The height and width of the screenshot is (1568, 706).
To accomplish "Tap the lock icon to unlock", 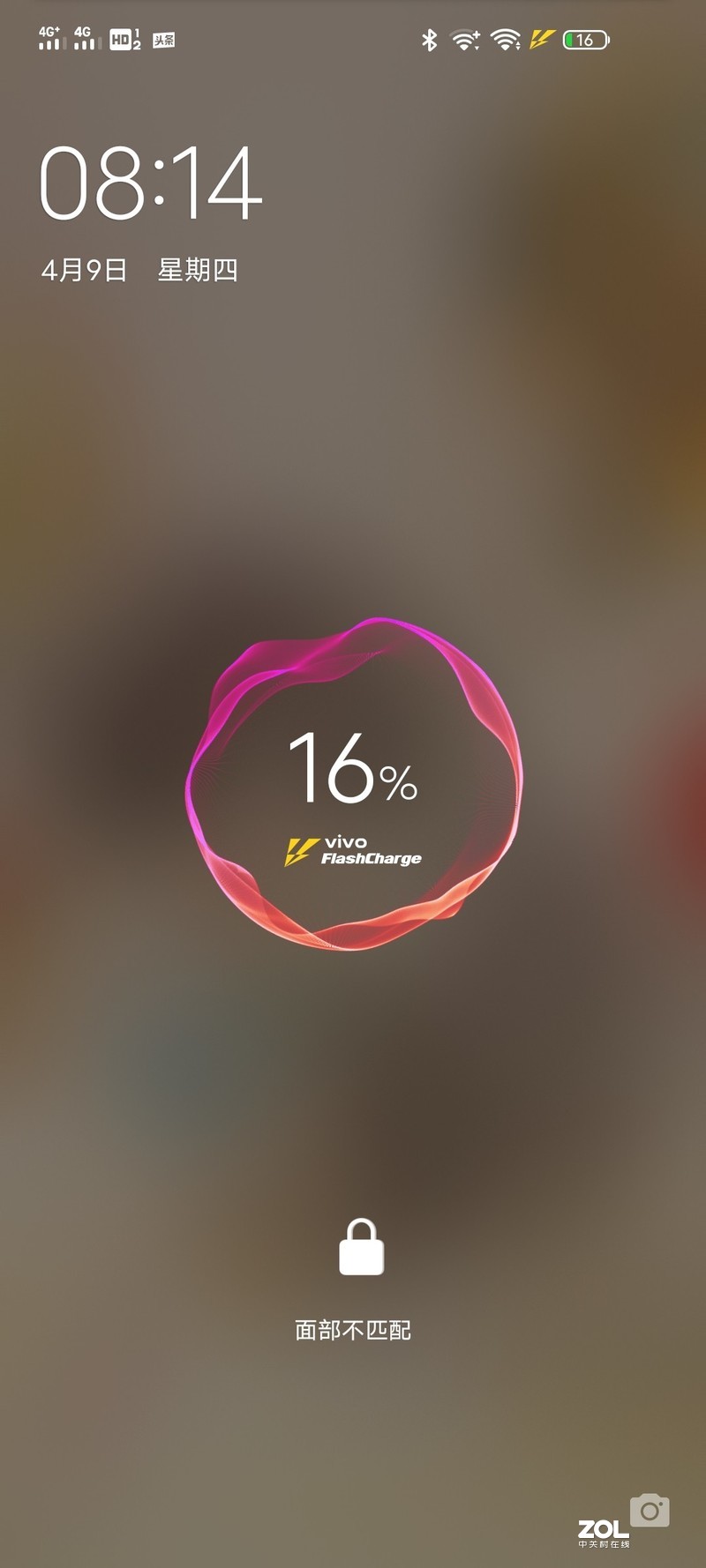I will click(x=361, y=1247).
